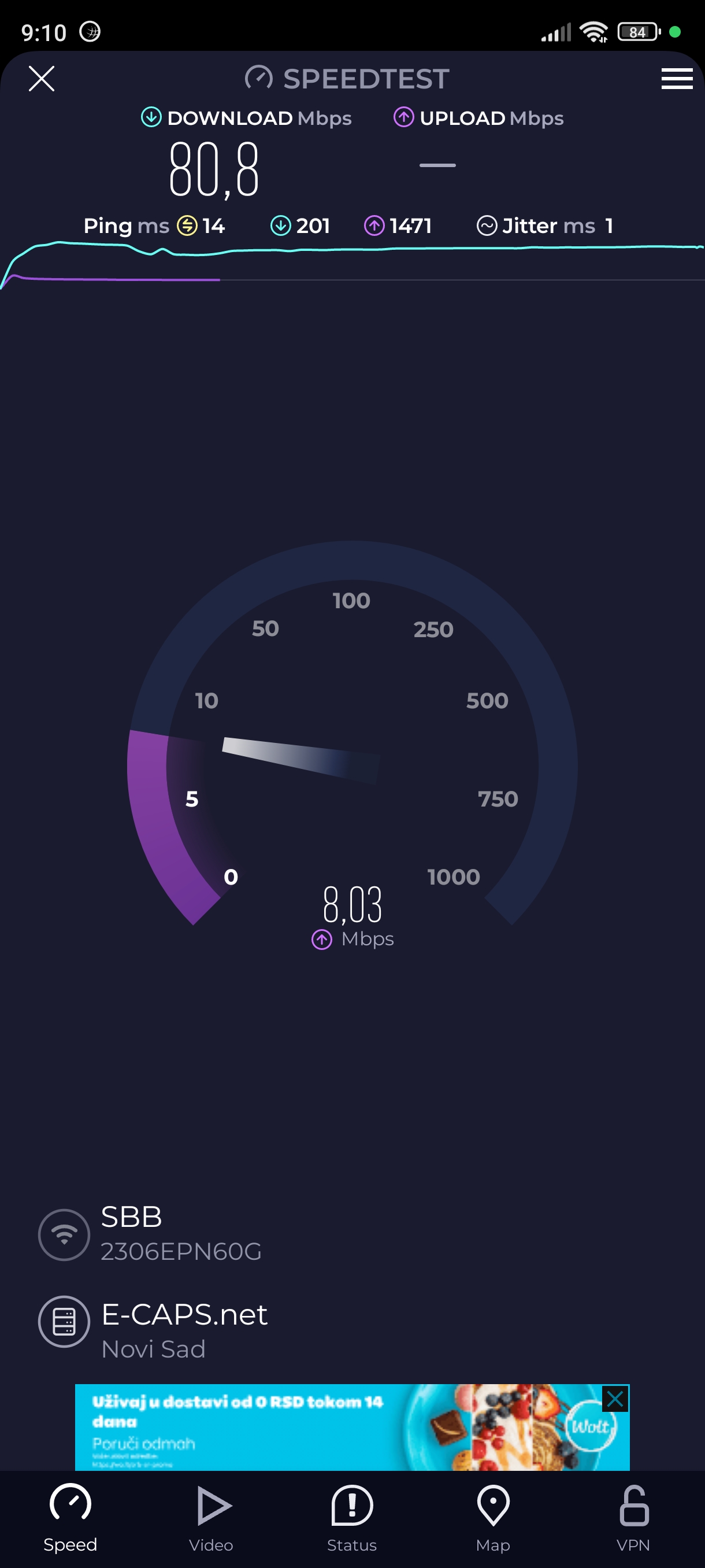Open the hamburger menu
This screenshot has width=705, height=1568.
tap(677, 79)
